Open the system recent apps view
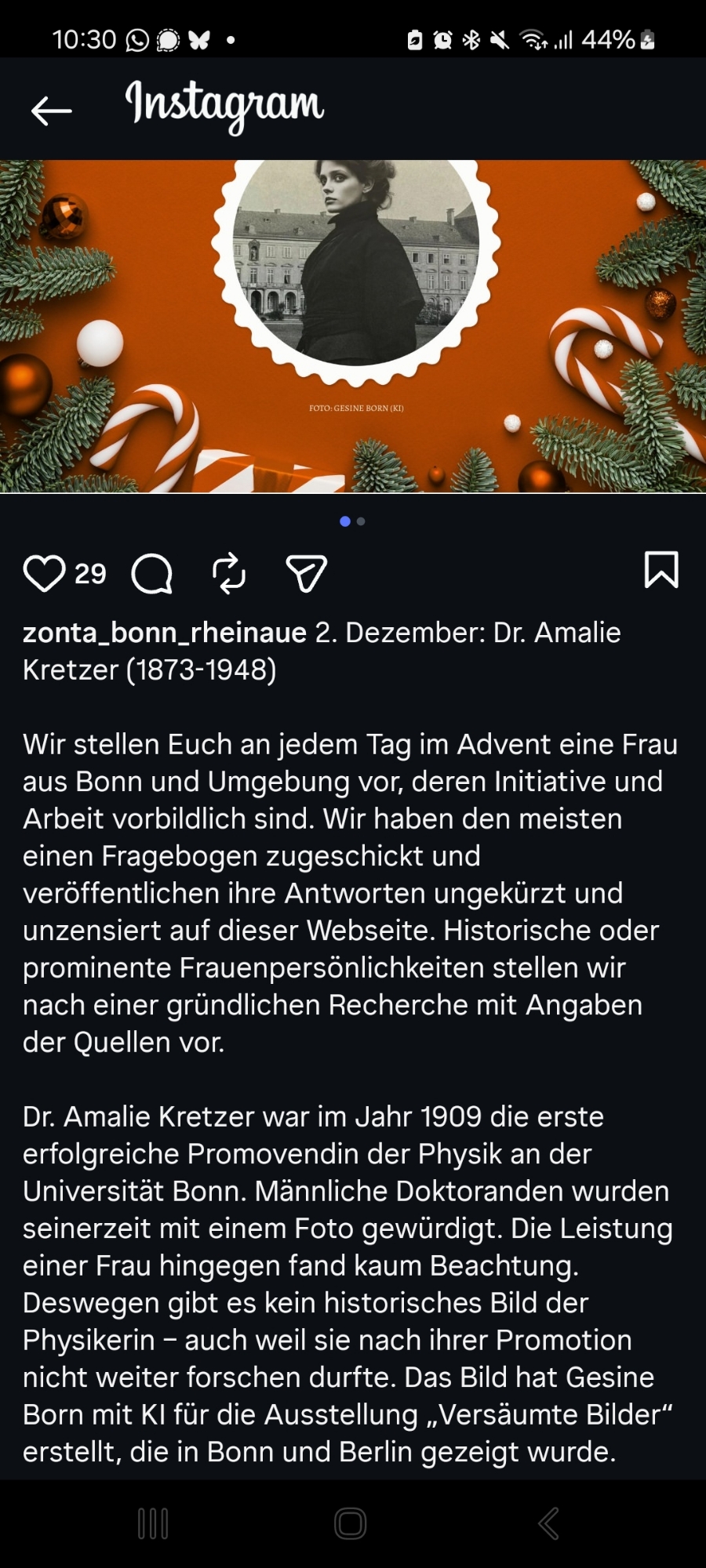 (x=153, y=1523)
